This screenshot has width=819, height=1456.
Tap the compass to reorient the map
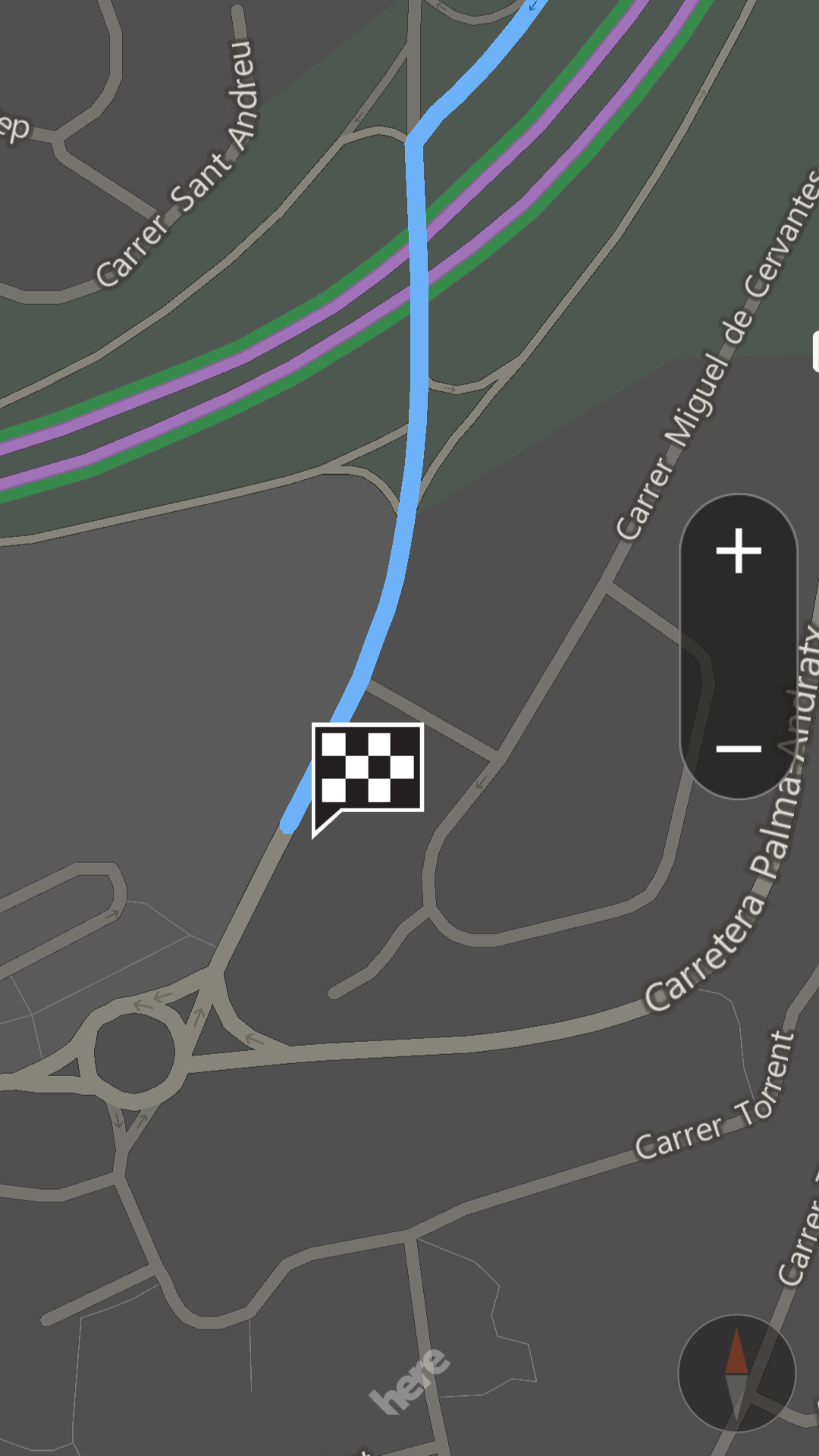[736, 1373]
